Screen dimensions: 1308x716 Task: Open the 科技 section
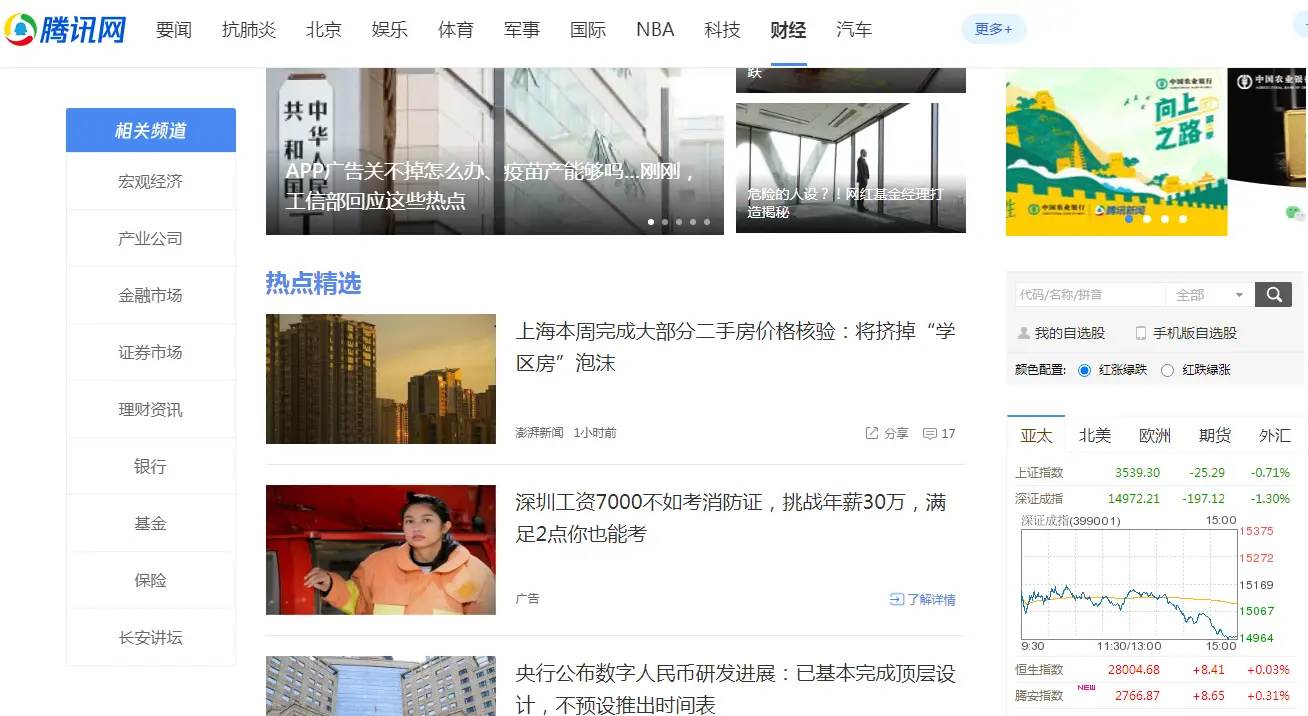(x=722, y=30)
